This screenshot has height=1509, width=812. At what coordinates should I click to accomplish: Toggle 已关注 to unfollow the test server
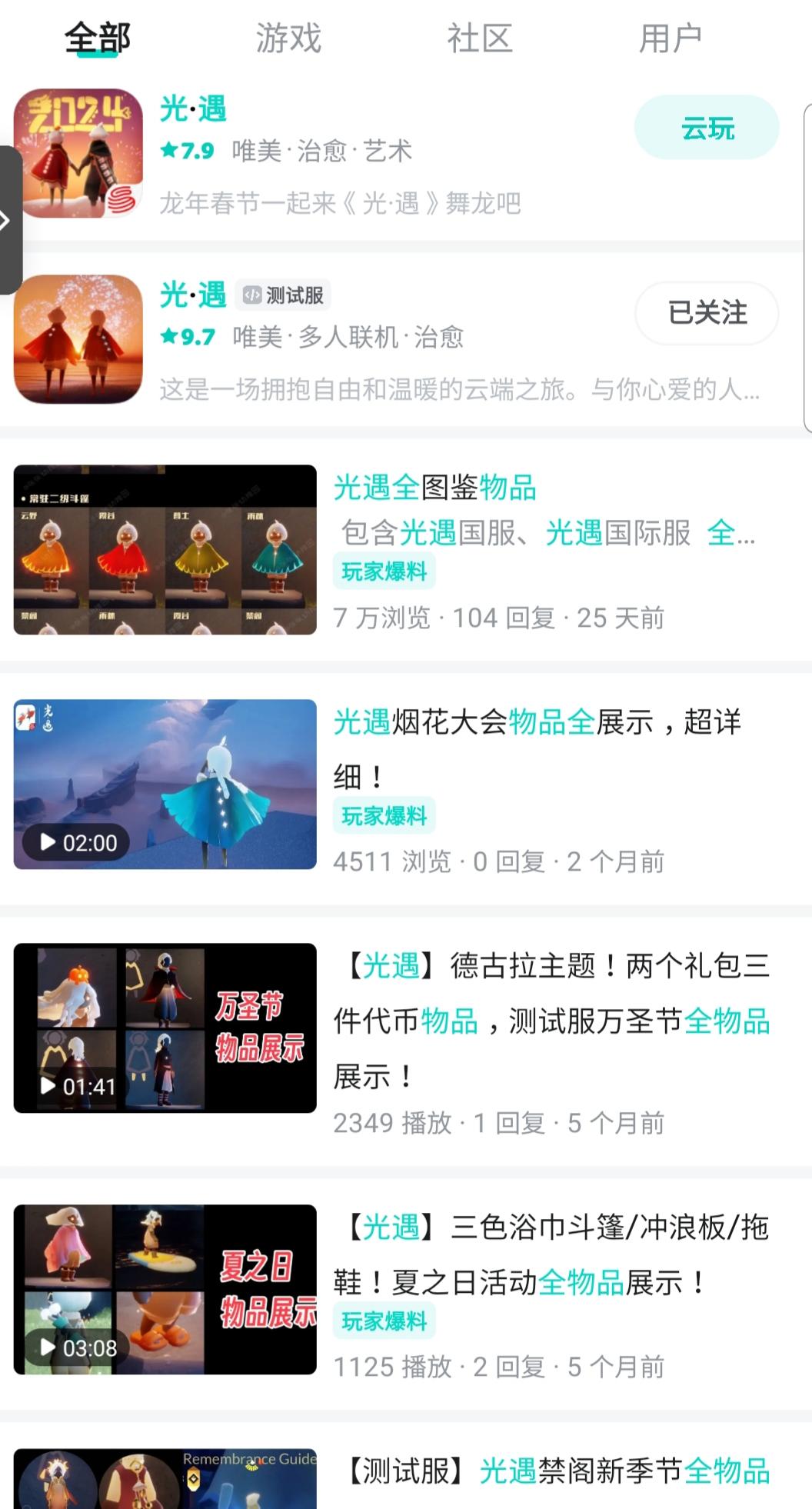[x=705, y=314]
